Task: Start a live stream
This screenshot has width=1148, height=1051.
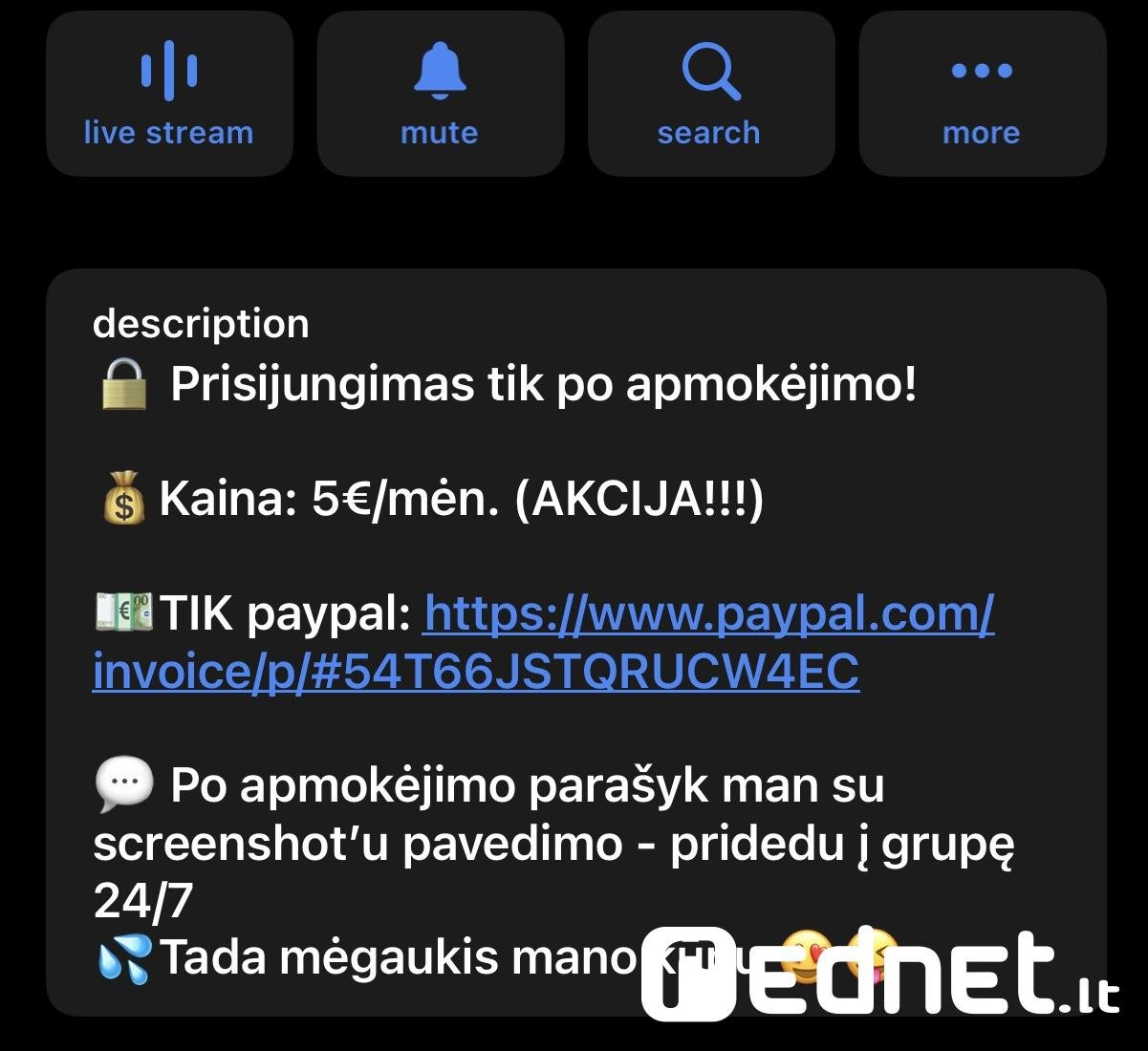Action: click(169, 94)
